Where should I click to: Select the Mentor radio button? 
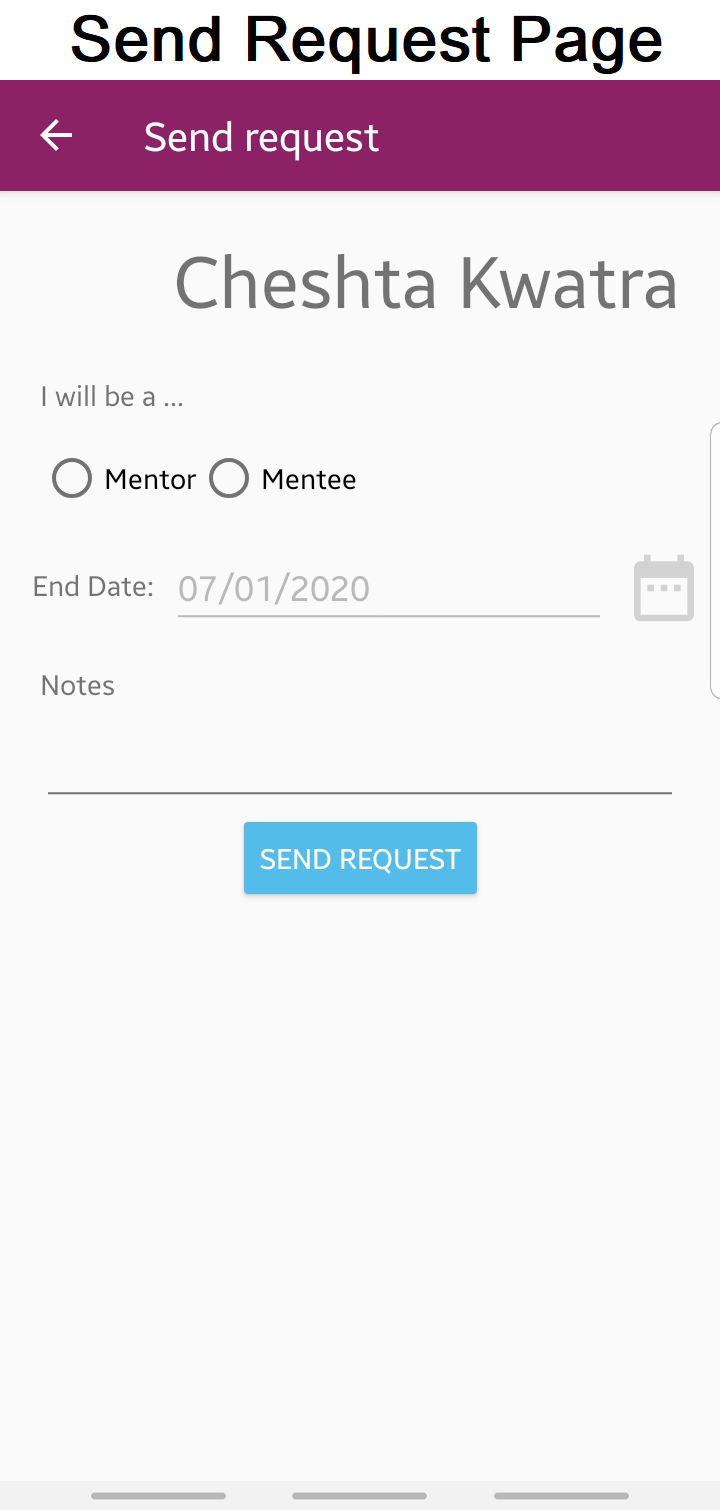click(x=72, y=479)
